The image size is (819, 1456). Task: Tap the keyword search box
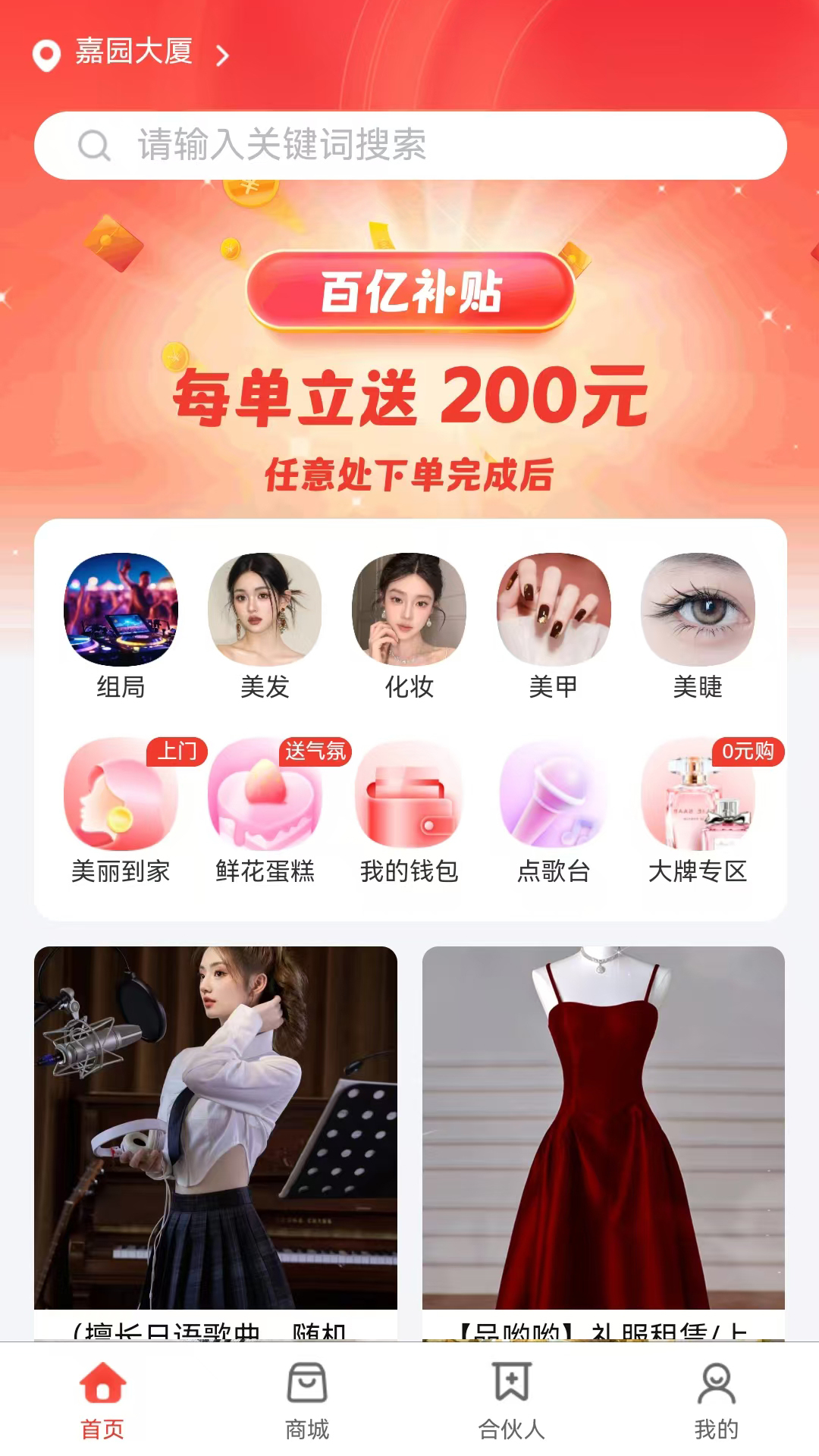click(410, 146)
